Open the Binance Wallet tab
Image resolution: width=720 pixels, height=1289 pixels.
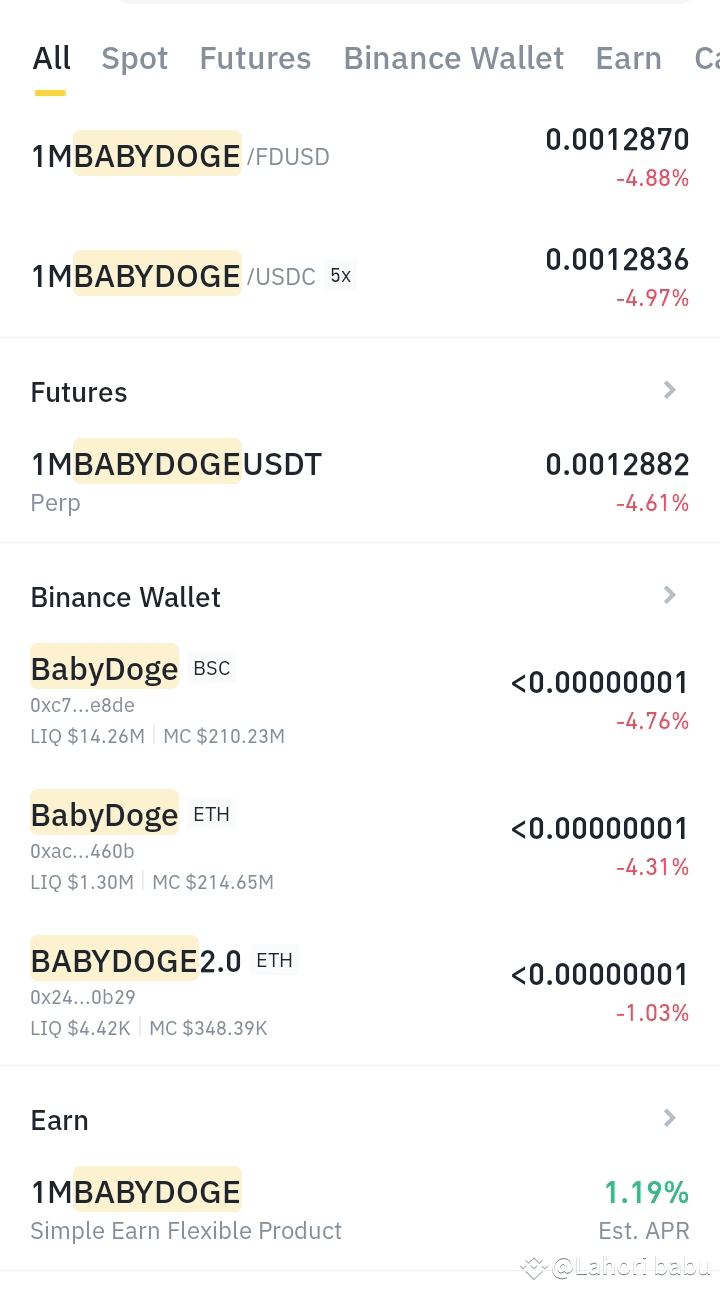pos(453,58)
